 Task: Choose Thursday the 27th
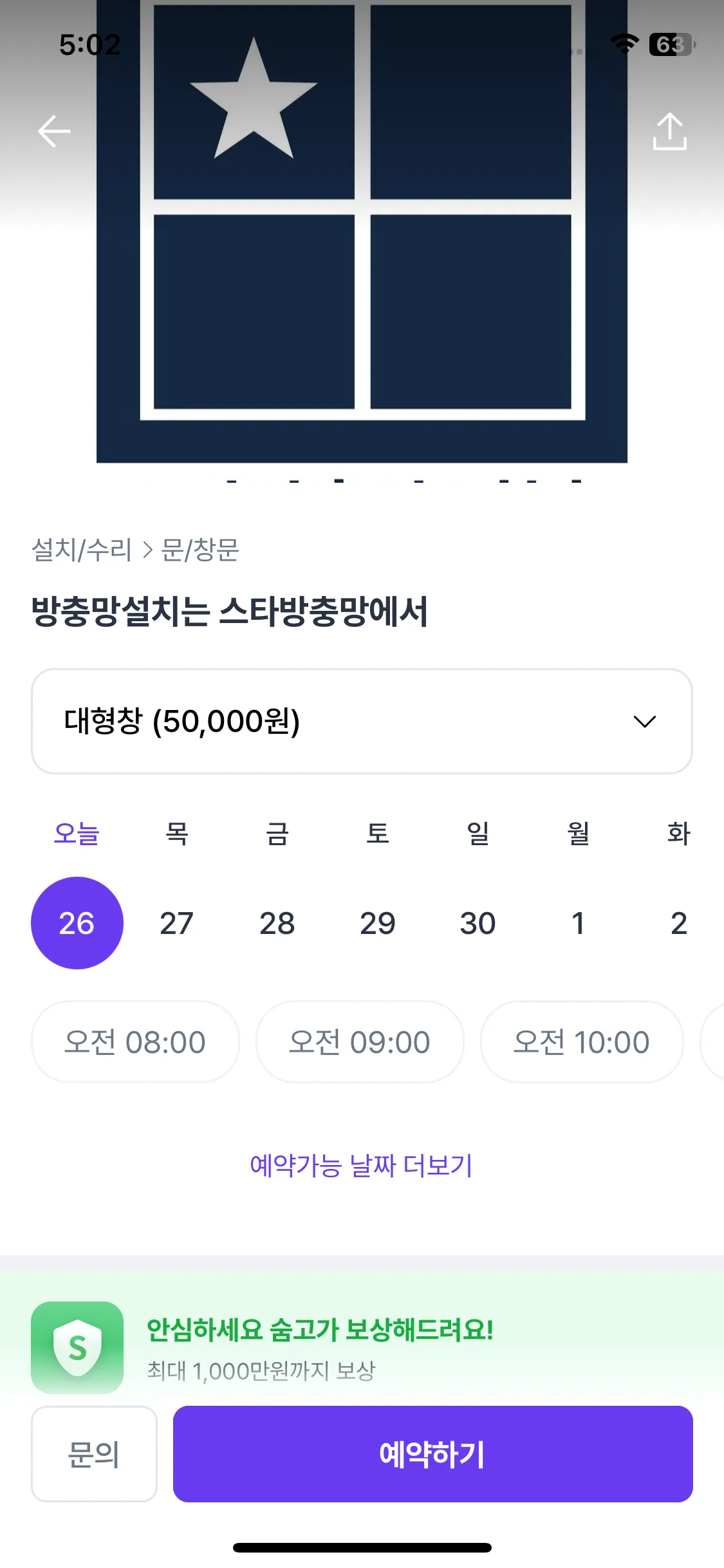point(176,922)
